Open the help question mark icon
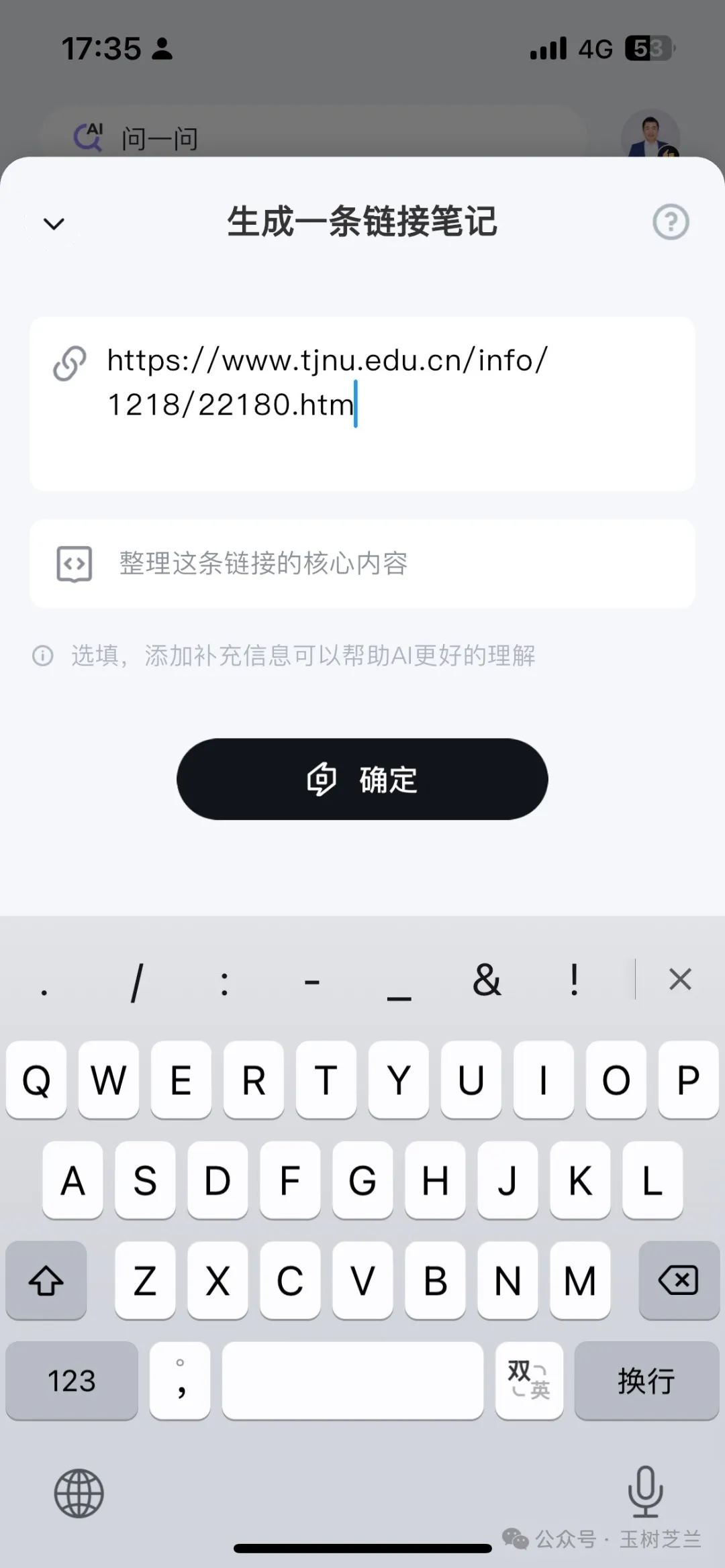725x1568 pixels. [x=671, y=222]
